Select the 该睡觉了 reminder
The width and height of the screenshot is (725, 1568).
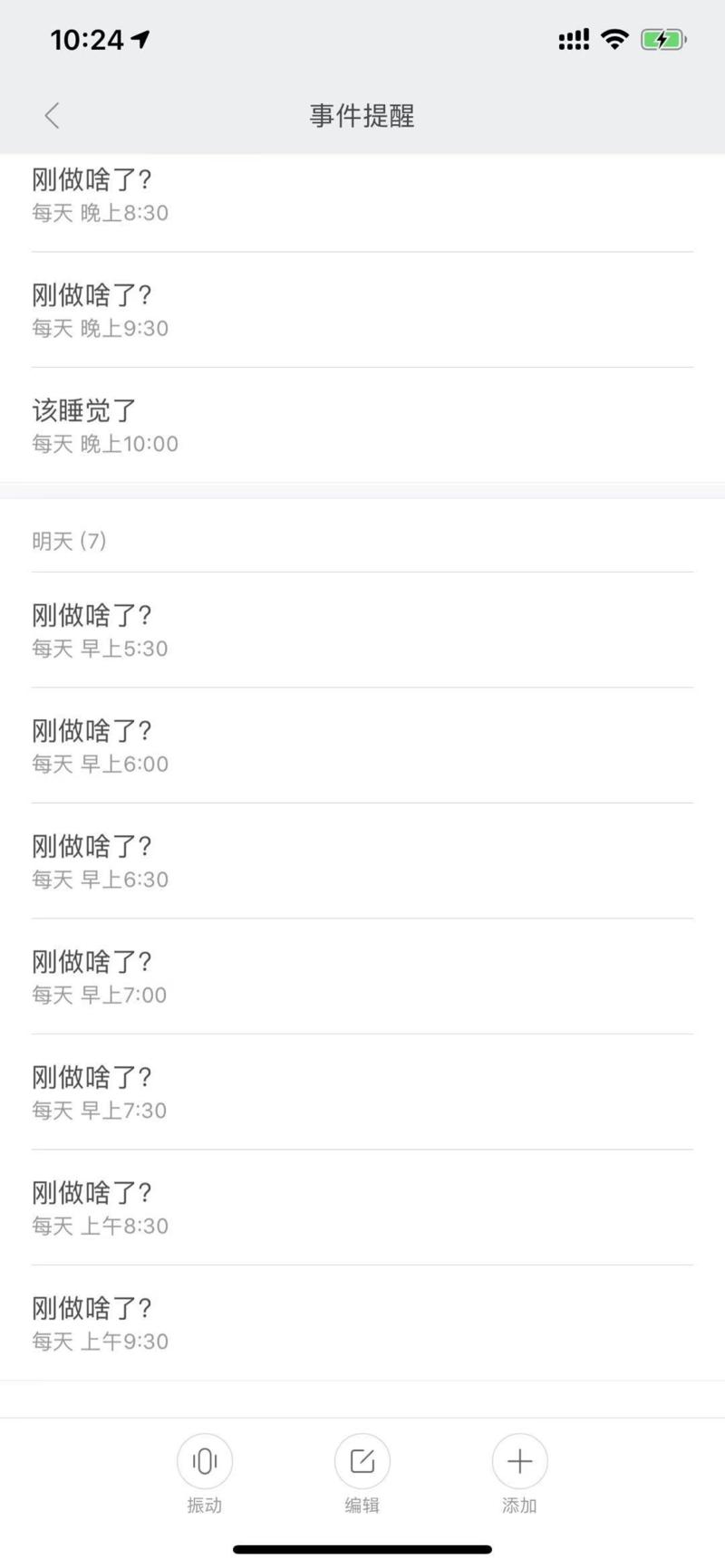362,426
